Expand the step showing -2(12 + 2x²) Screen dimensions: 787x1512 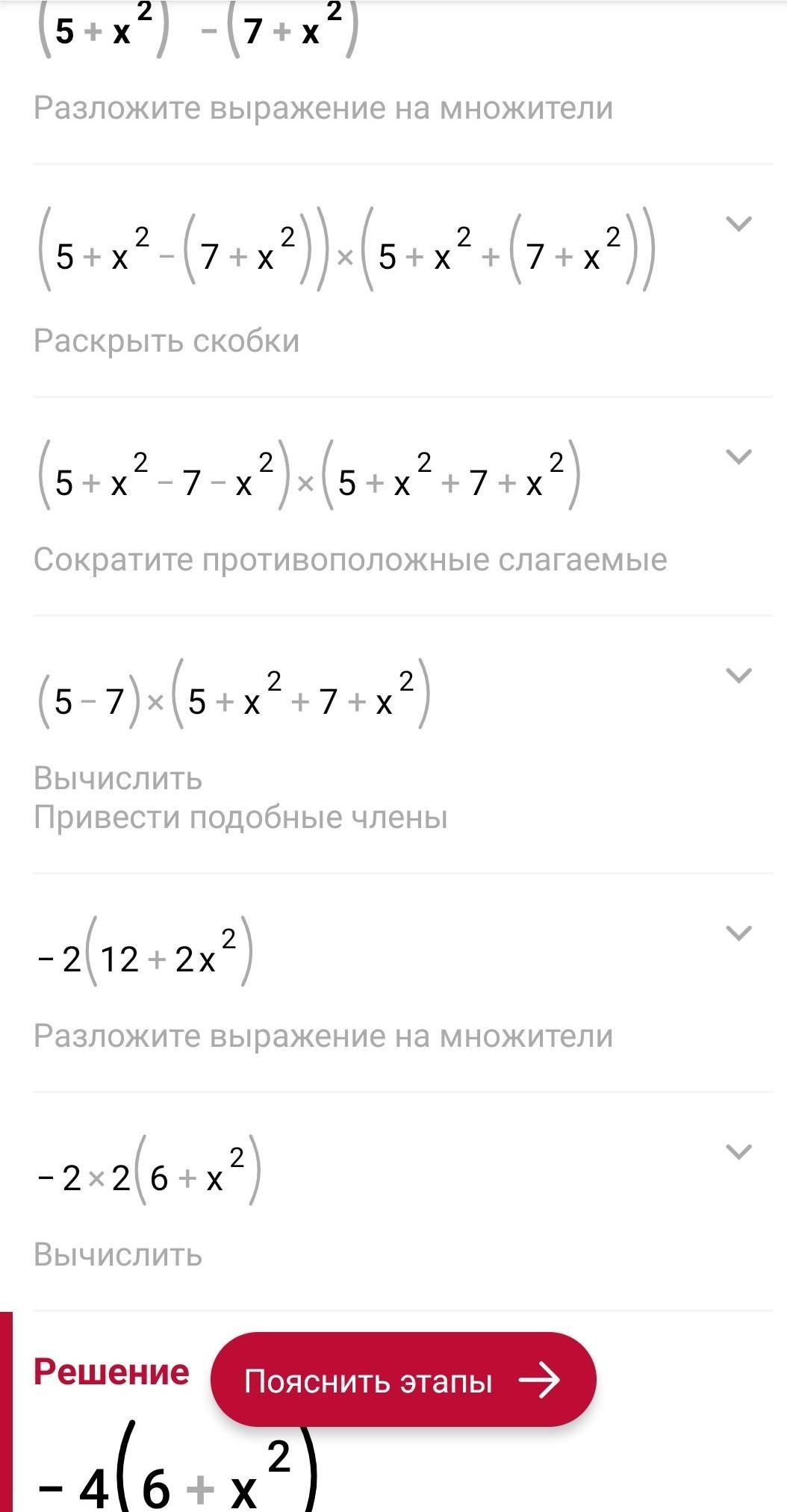tap(738, 933)
